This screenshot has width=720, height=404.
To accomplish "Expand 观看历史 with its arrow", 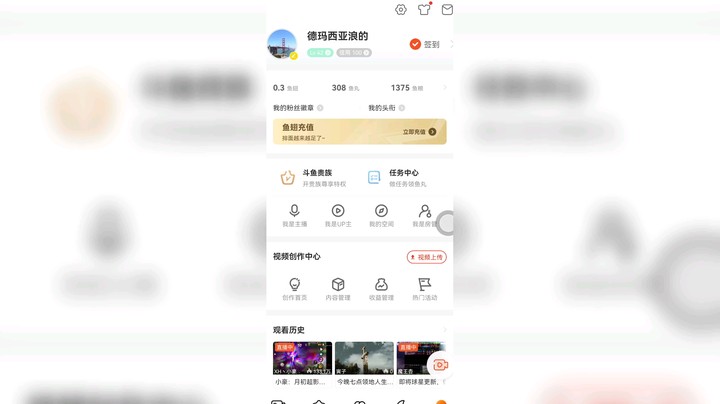I will [444, 330].
